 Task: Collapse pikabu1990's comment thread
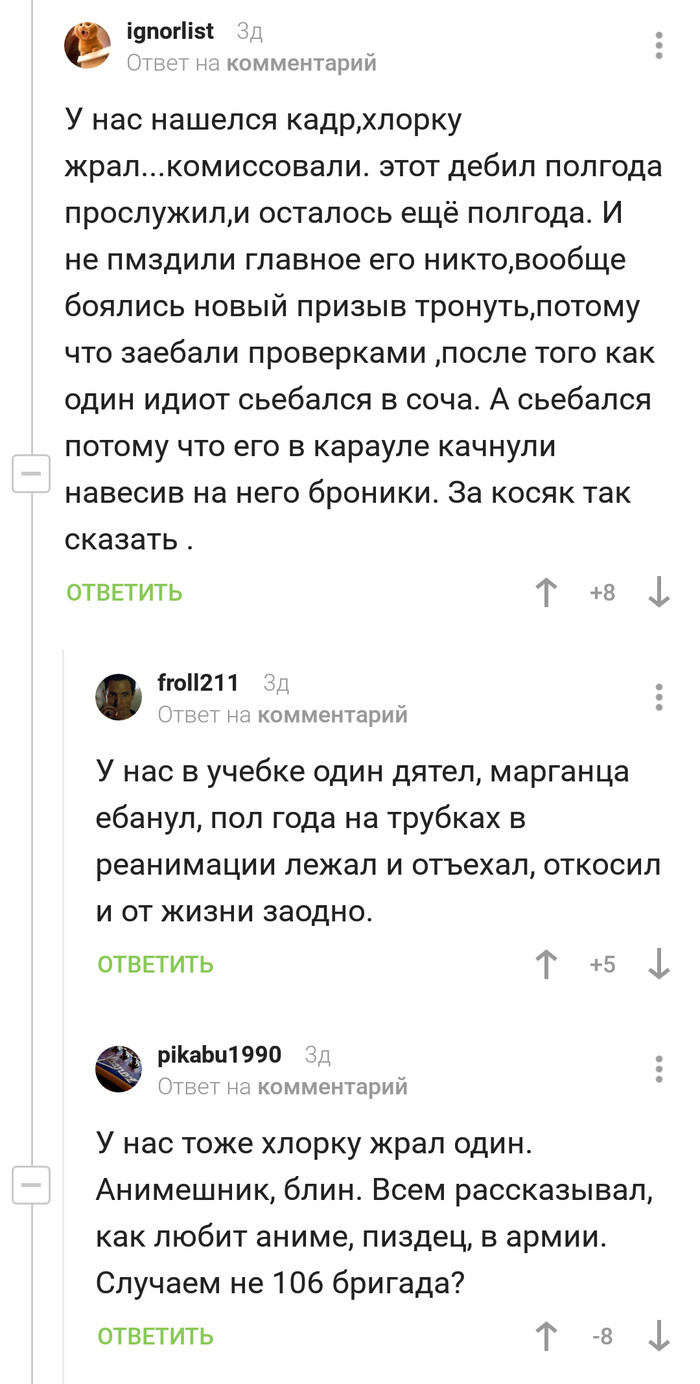[31, 1185]
